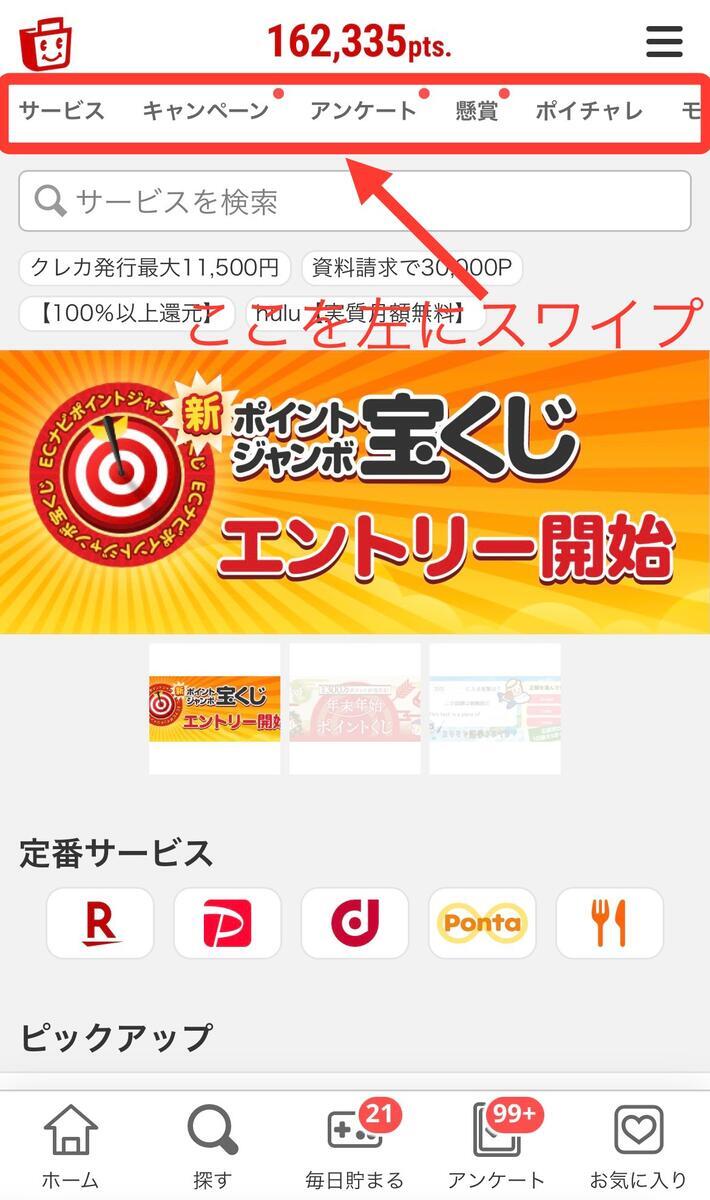Image resolution: width=710 pixels, height=1200 pixels.
Task: Tap the サービスを検索 search box
Action: (x=355, y=201)
